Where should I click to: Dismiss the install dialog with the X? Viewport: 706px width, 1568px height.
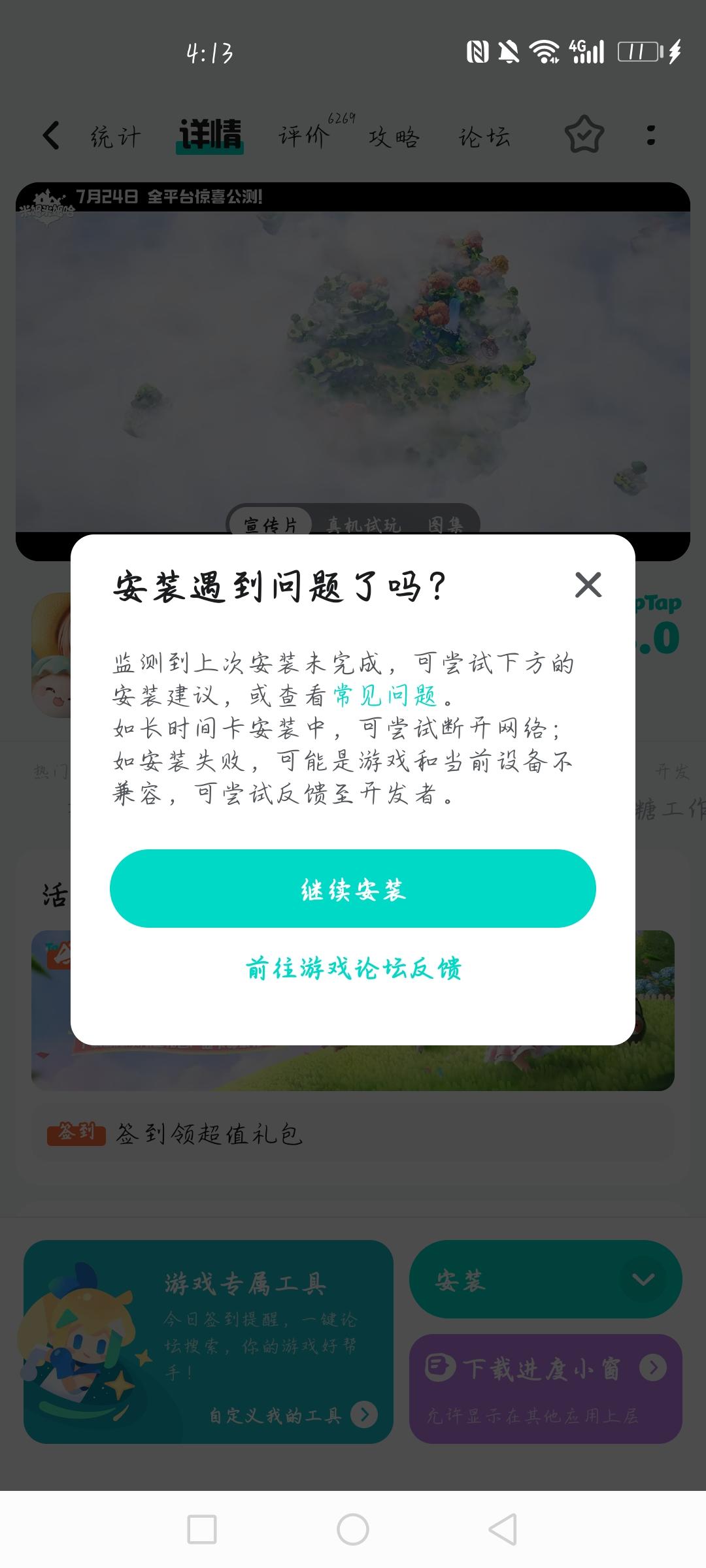click(x=588, y=585)
